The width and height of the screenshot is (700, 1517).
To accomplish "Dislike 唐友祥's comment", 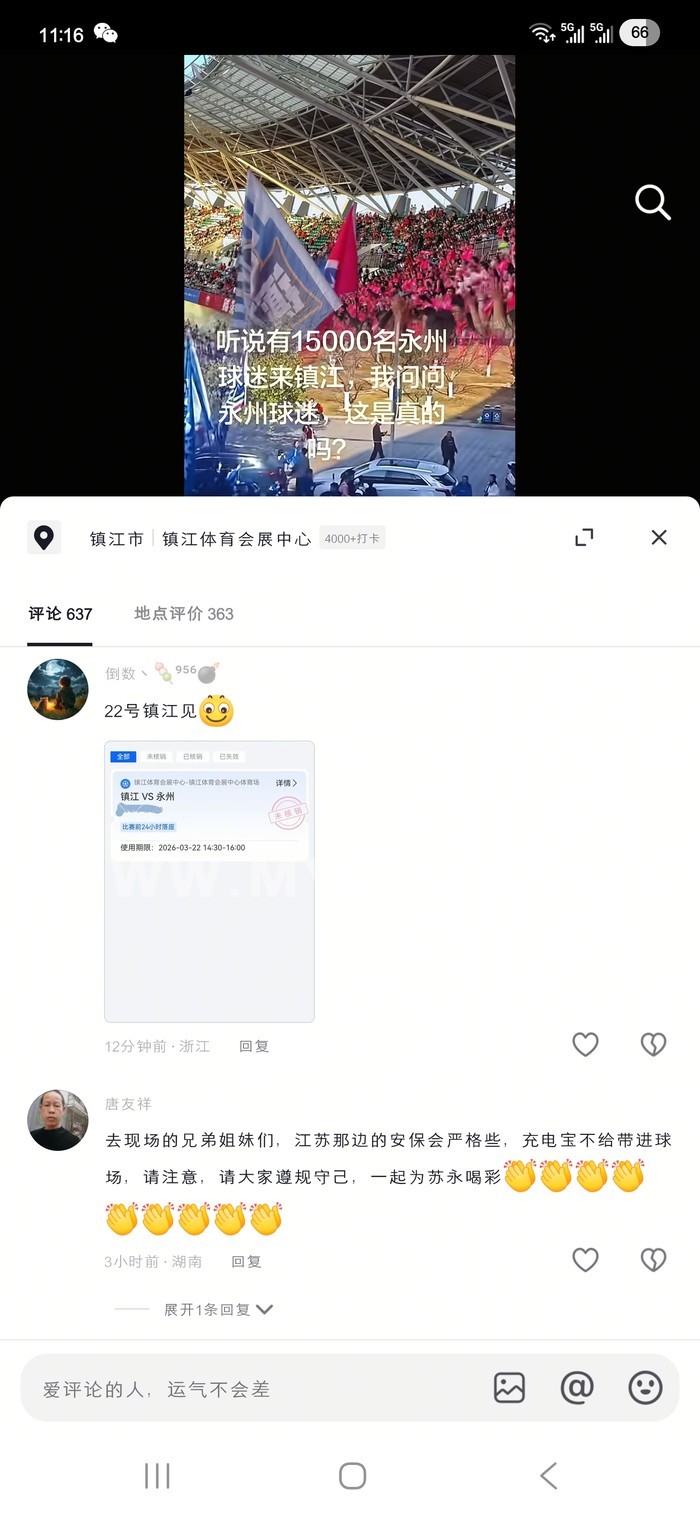I will [x=653, y=1260].
